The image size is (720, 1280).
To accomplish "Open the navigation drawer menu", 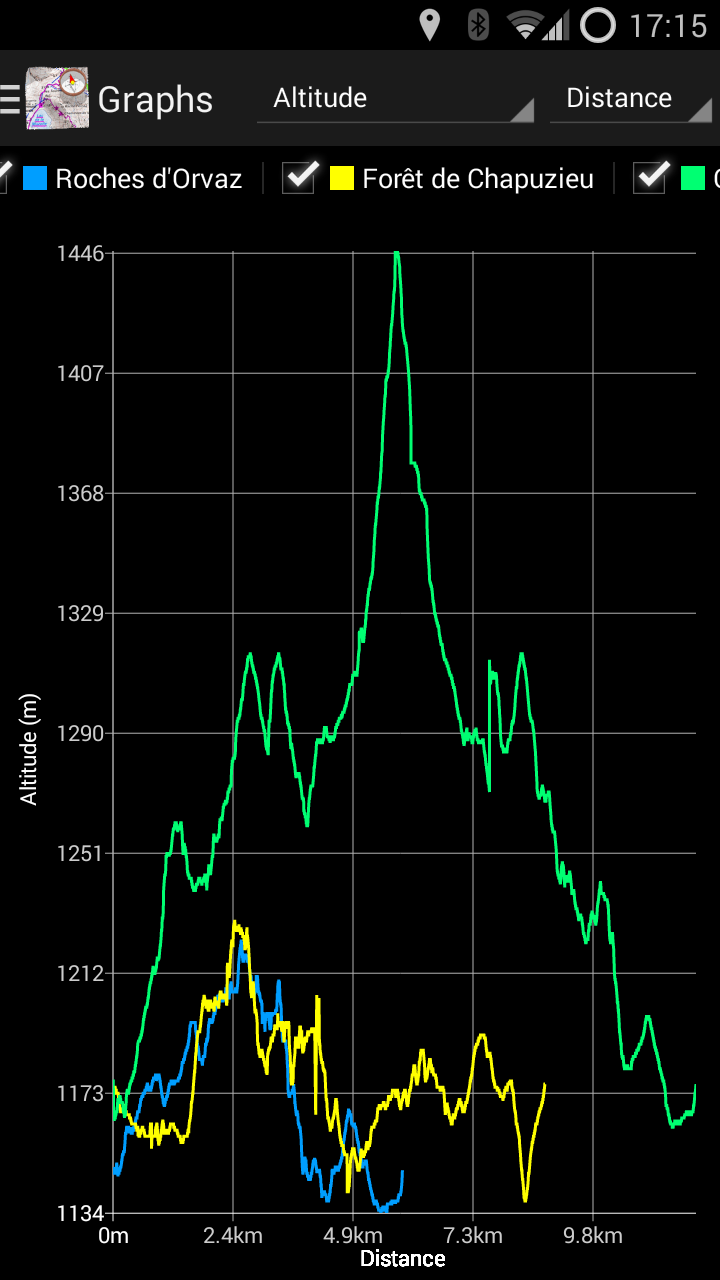I will coord(12,99).
